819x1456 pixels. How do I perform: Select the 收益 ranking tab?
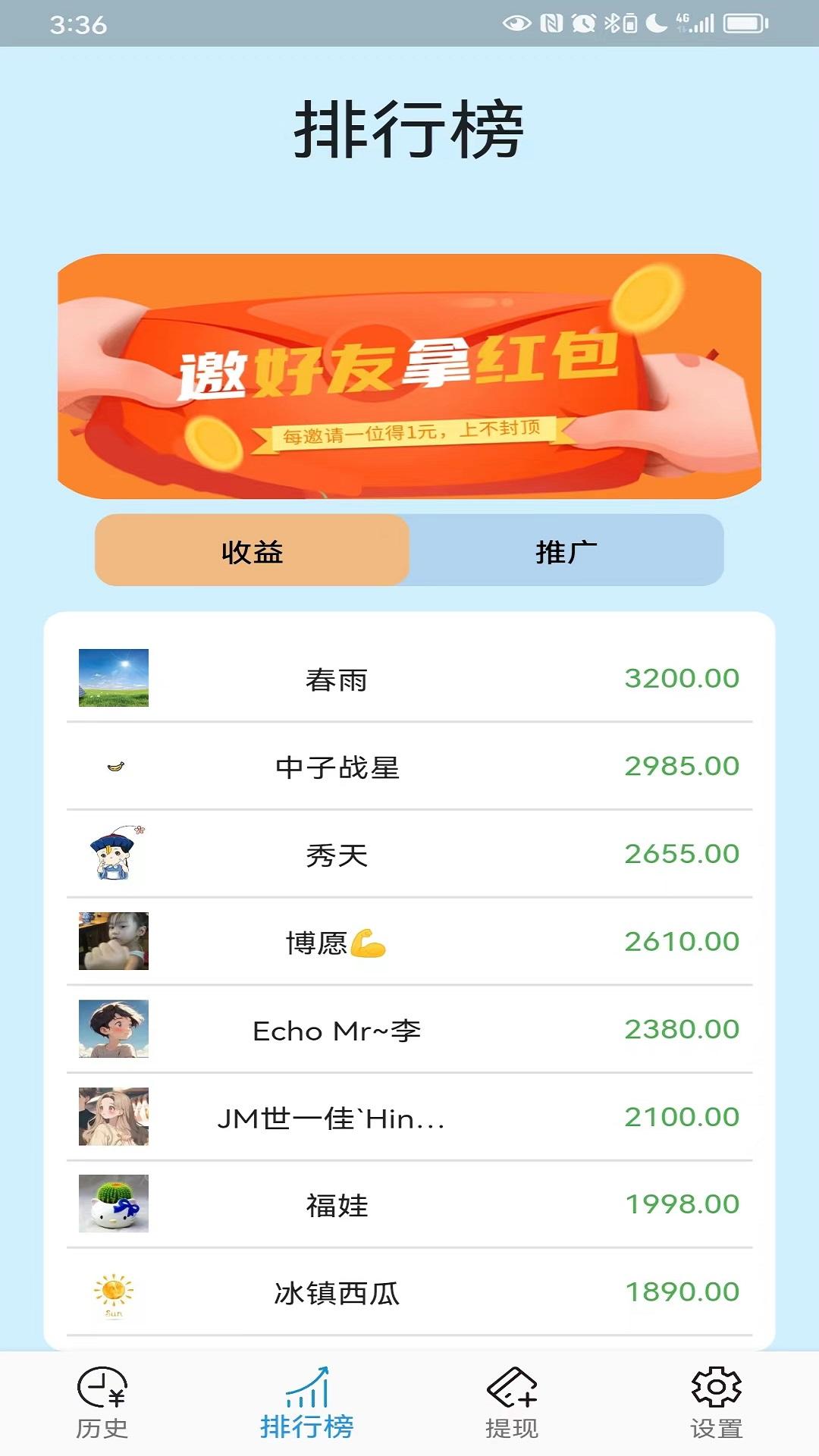point(252,551)
